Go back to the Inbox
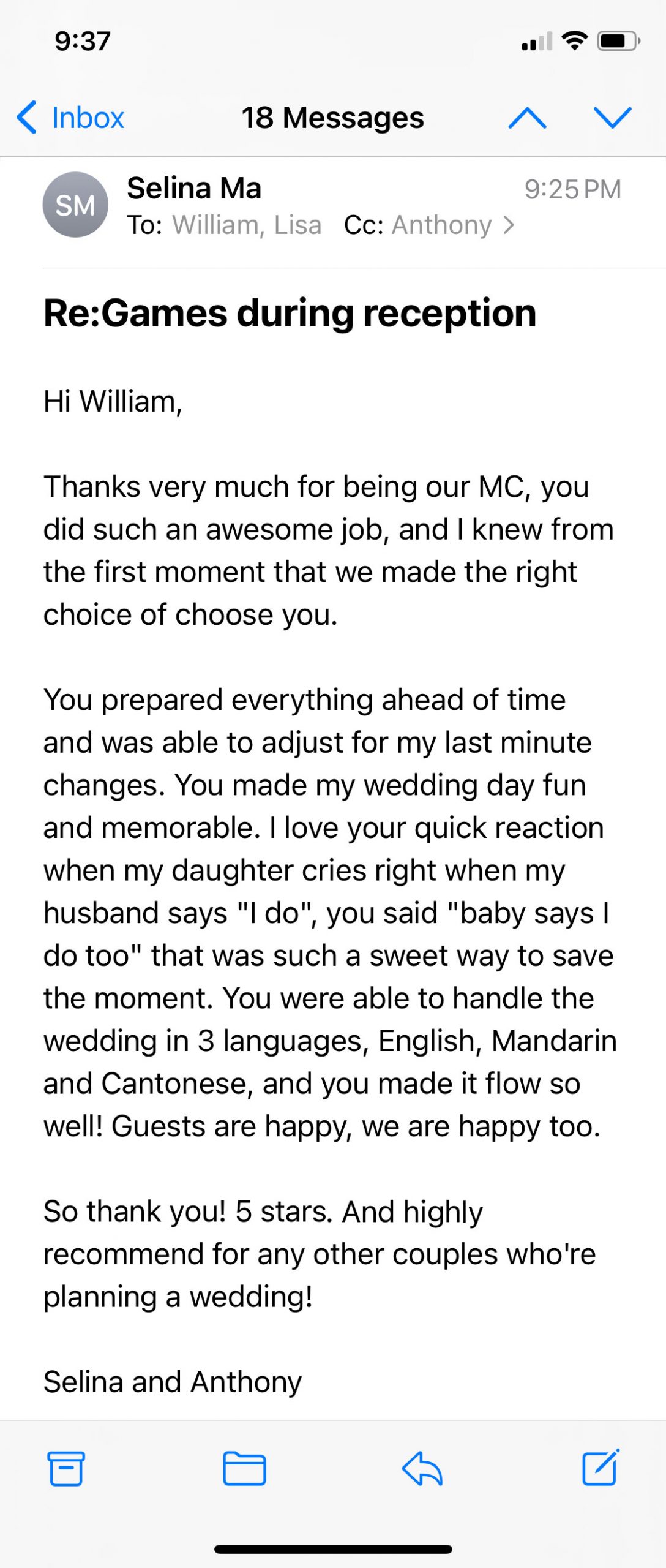This screenshot has width=666, height=1568. [x=70, y=118]
